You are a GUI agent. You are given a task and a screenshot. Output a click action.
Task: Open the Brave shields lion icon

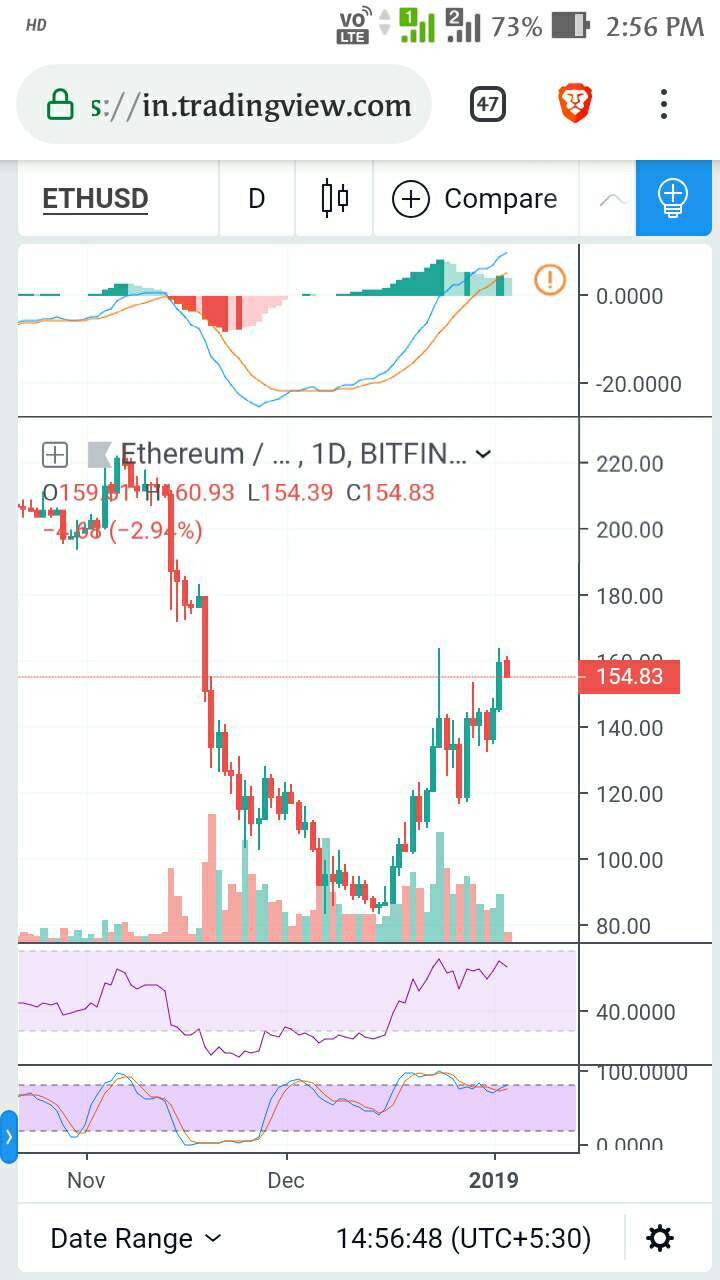click(x=575, y=104)
